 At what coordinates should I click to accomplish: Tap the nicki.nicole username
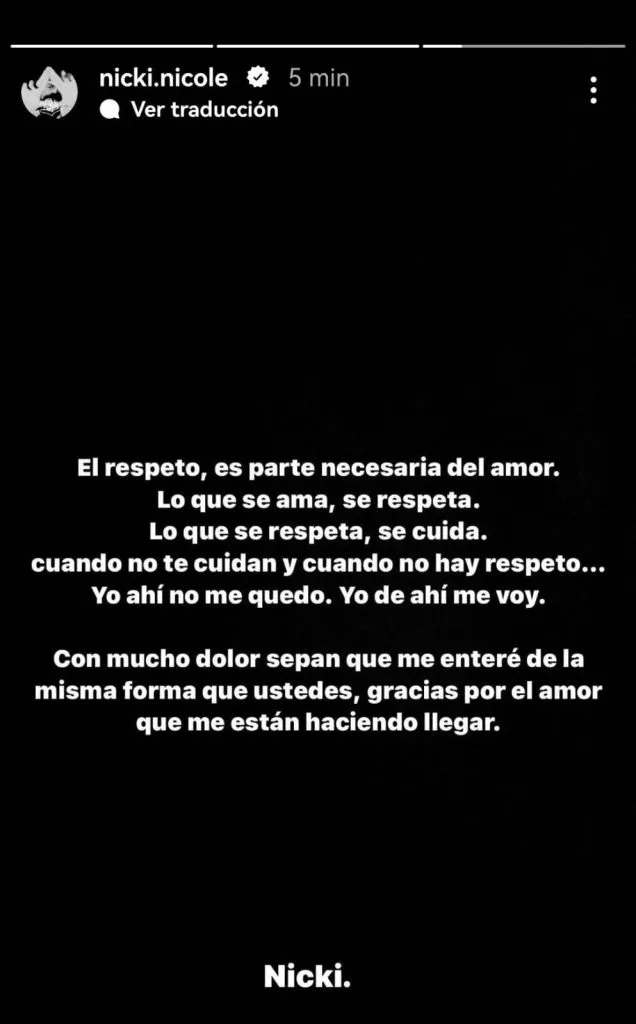[165, 77]
